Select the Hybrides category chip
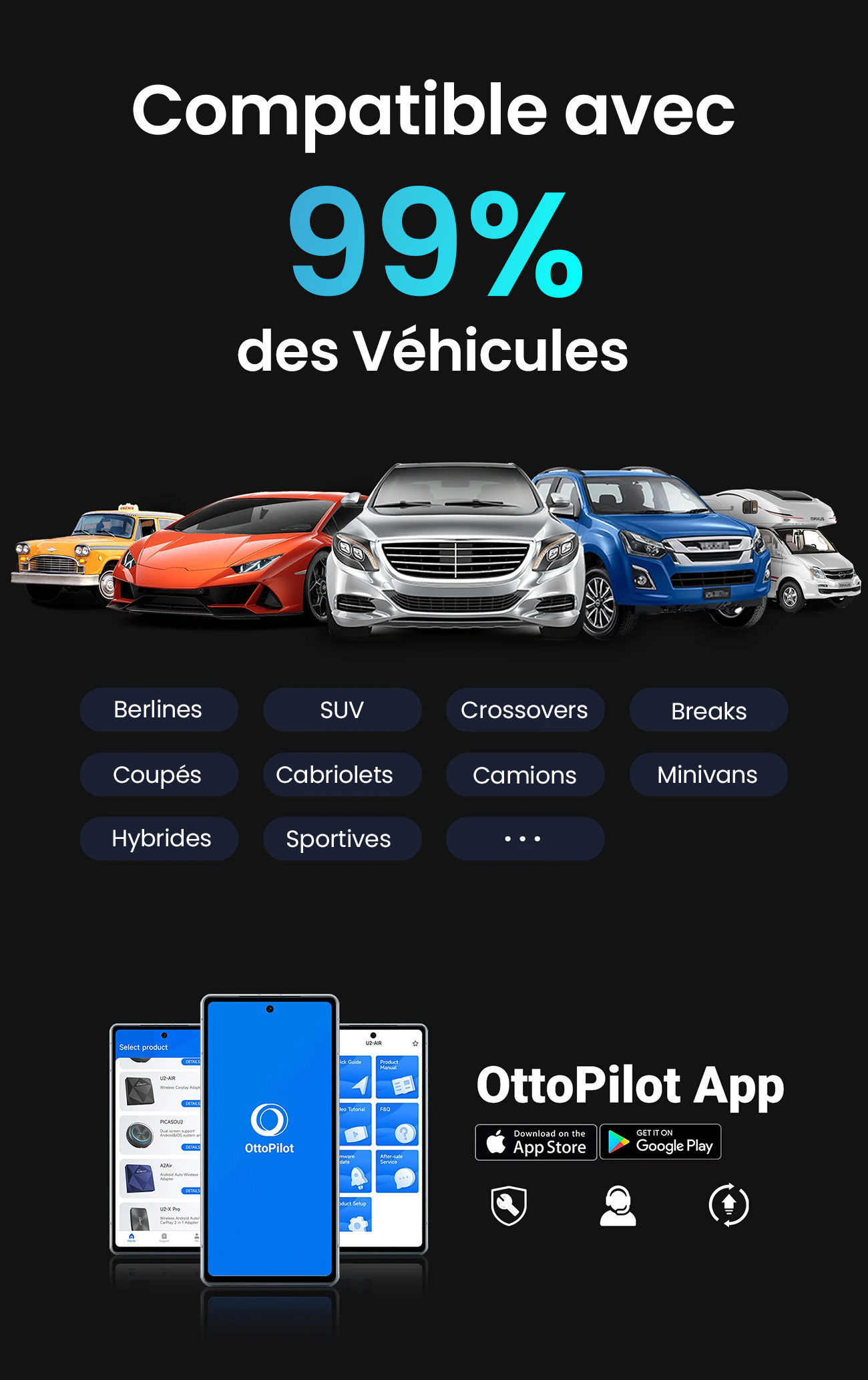The width and height of the screenshot is (868, 1380). 160,838
